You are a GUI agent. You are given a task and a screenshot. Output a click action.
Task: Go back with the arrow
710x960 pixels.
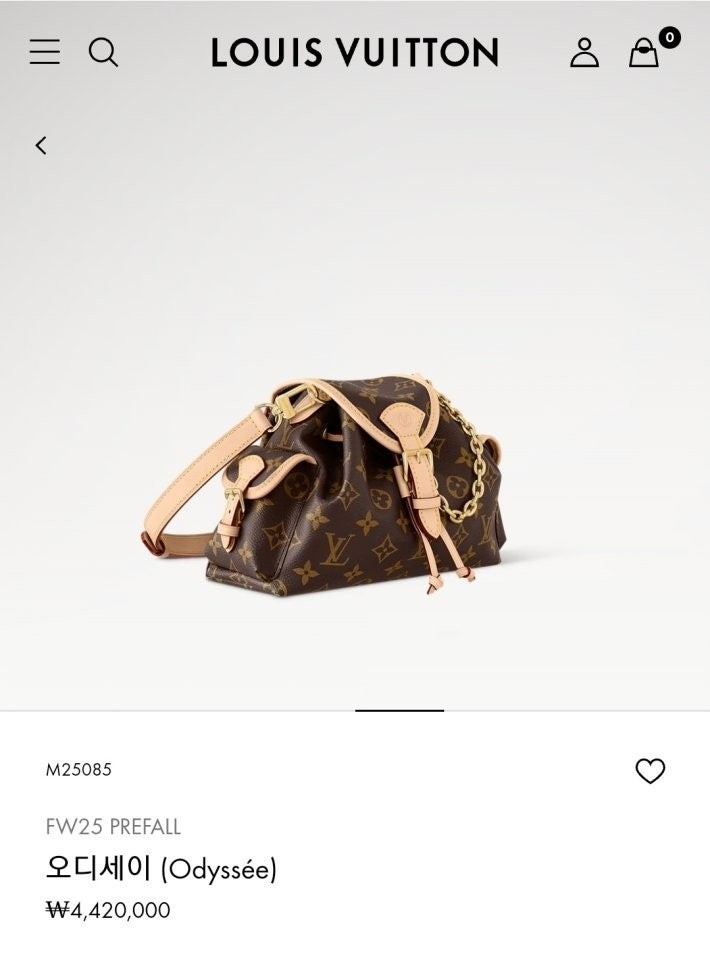coord(41,146)
